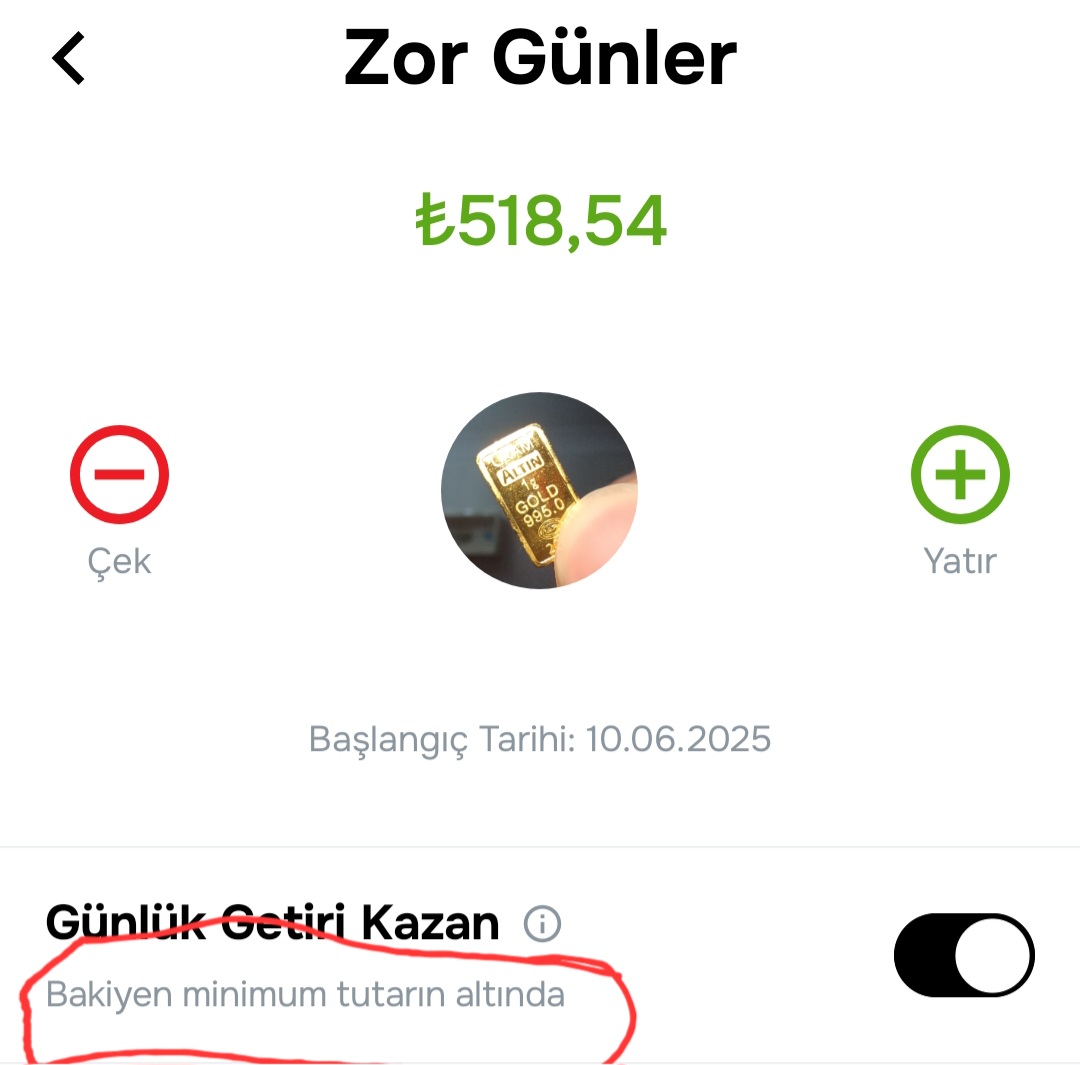Go back from Zor Günler screen
The height and width of the screenshot is (1065, 1080).
point(69,58)
